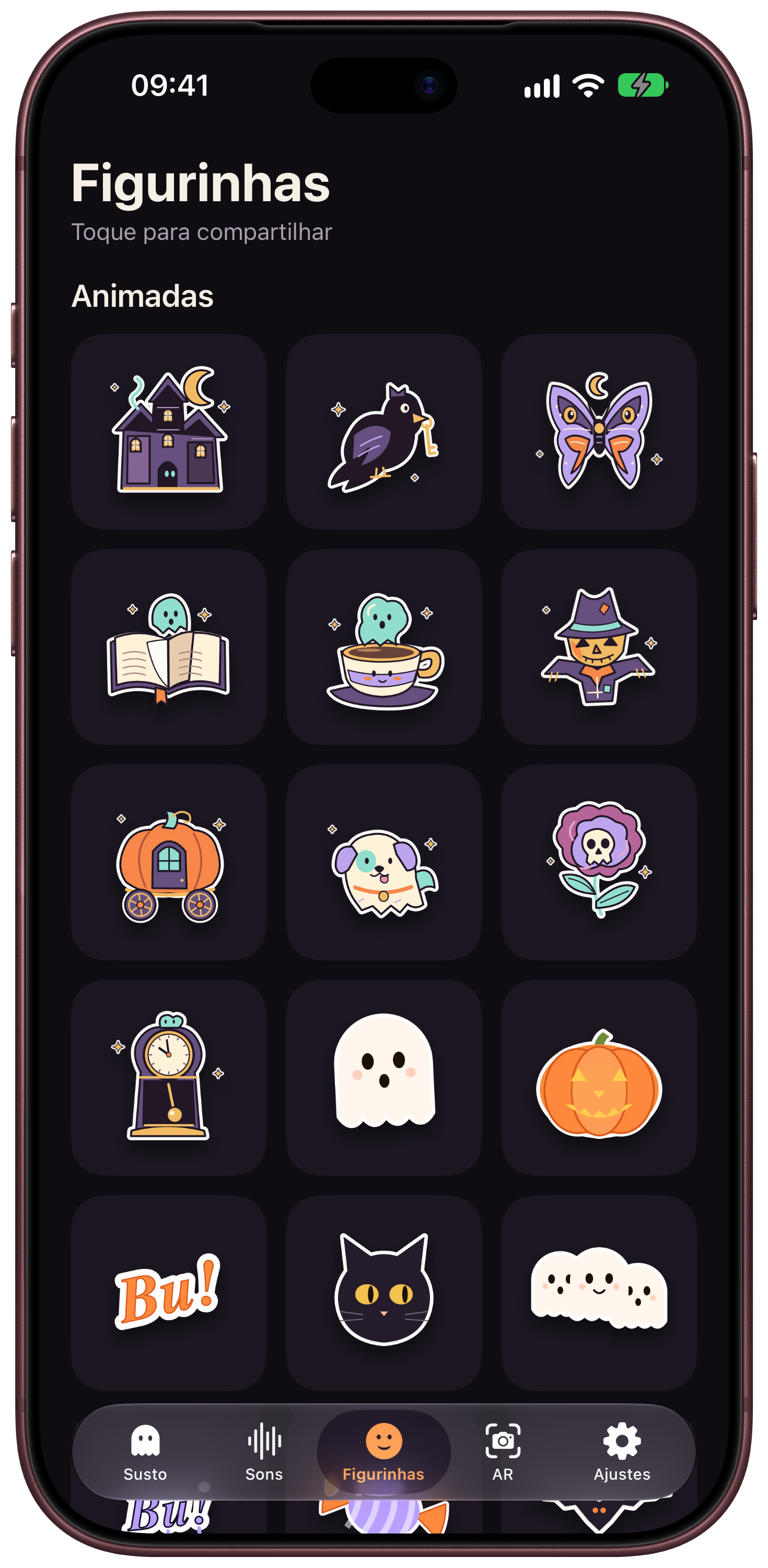Share the orange Bu! text sticker
Viewport: 768px width, 1568px height.
click(169, 1293)
